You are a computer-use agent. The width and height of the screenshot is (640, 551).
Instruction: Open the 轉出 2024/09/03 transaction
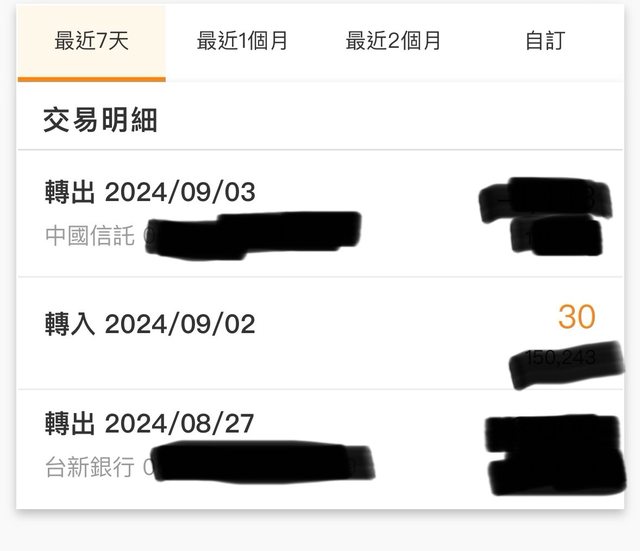pyautogui.click(x=150, y=192)
